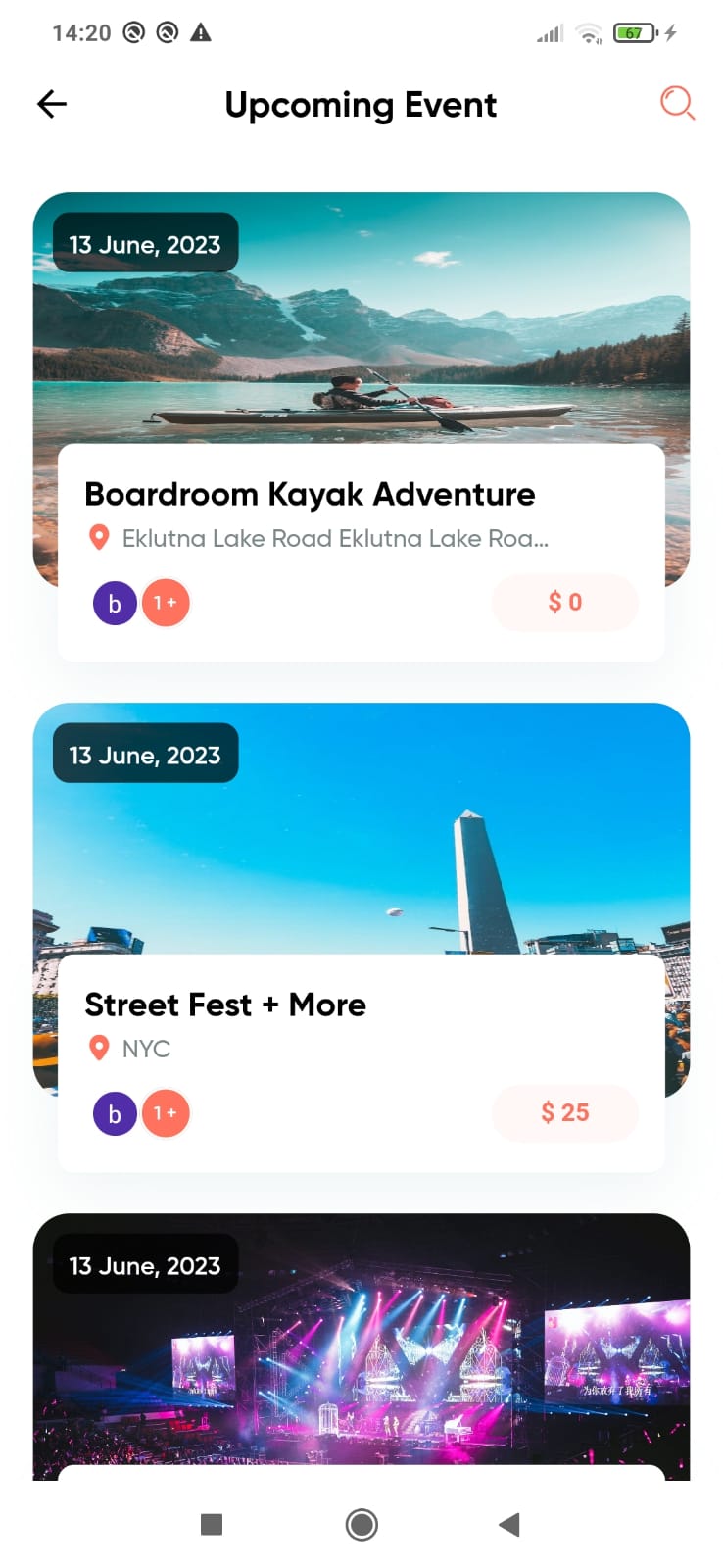The width and height of the screenshot is (723, 1568).
Task: Tap the system home button
Action: 361,1524
